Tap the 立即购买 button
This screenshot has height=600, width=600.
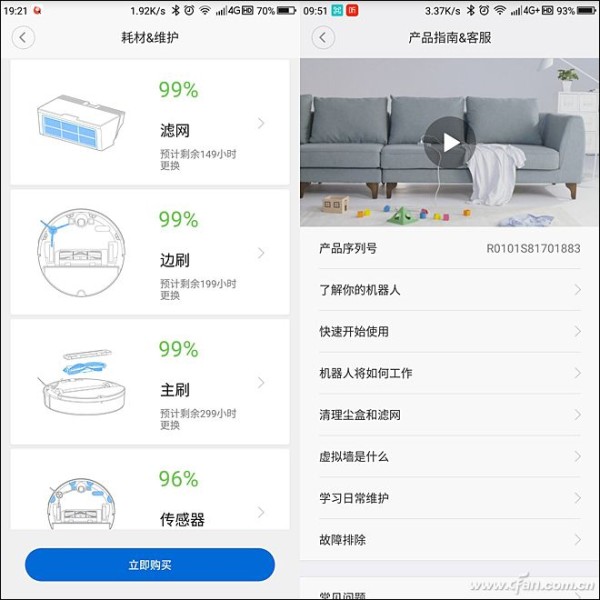click(x=150, y=565)
